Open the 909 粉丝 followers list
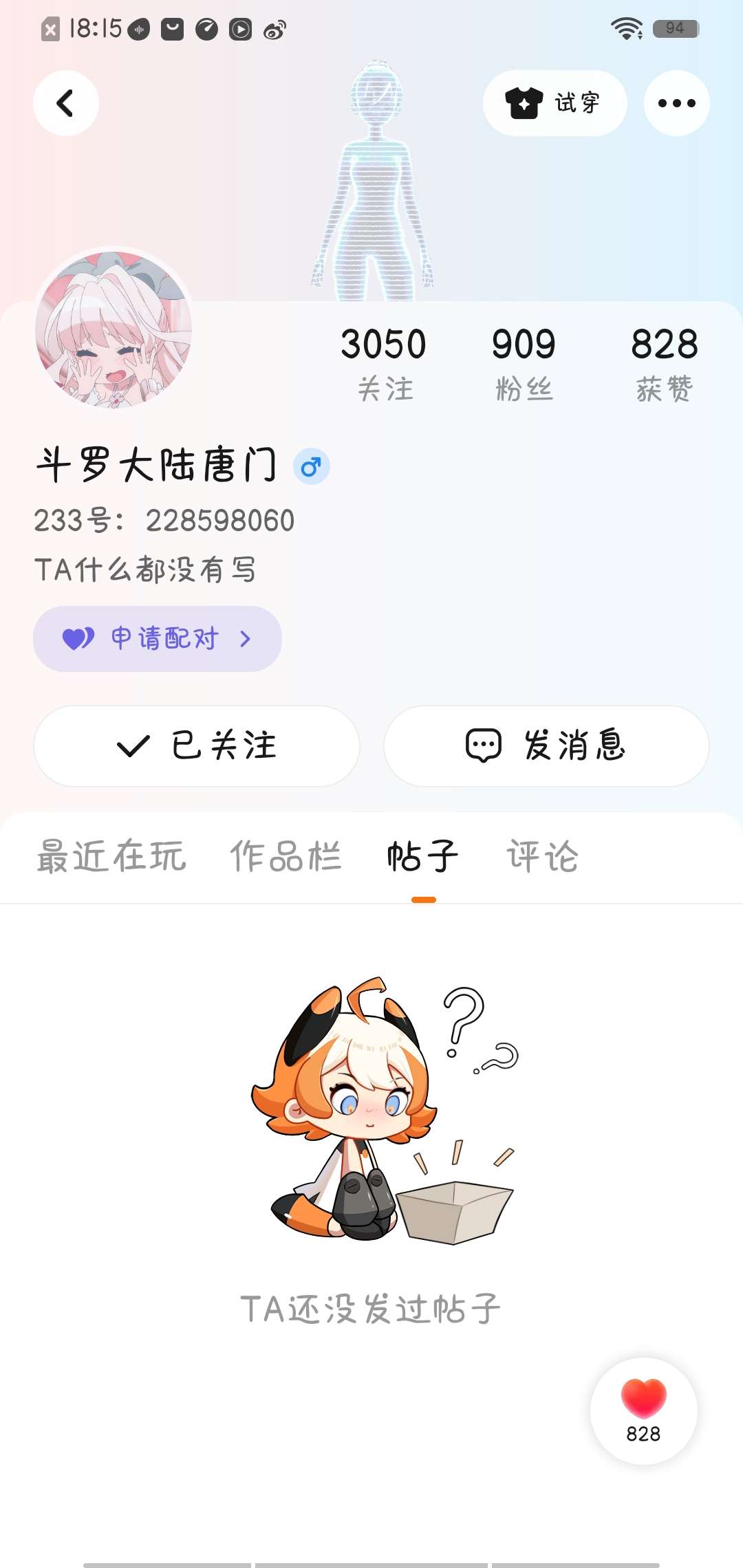The height and width of the screenshot is (1568, 743). 524,363
